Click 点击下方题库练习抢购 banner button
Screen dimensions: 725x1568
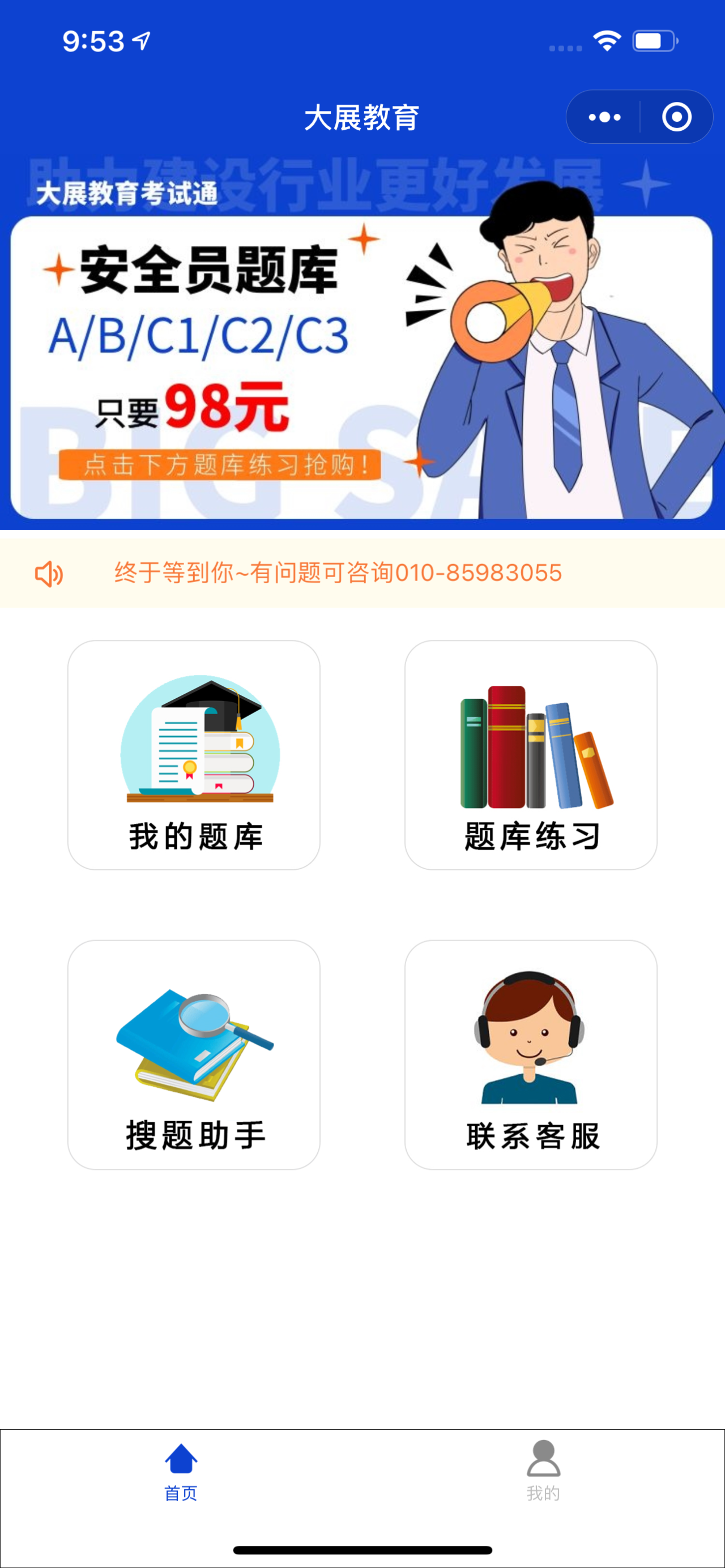click(219, 464)
